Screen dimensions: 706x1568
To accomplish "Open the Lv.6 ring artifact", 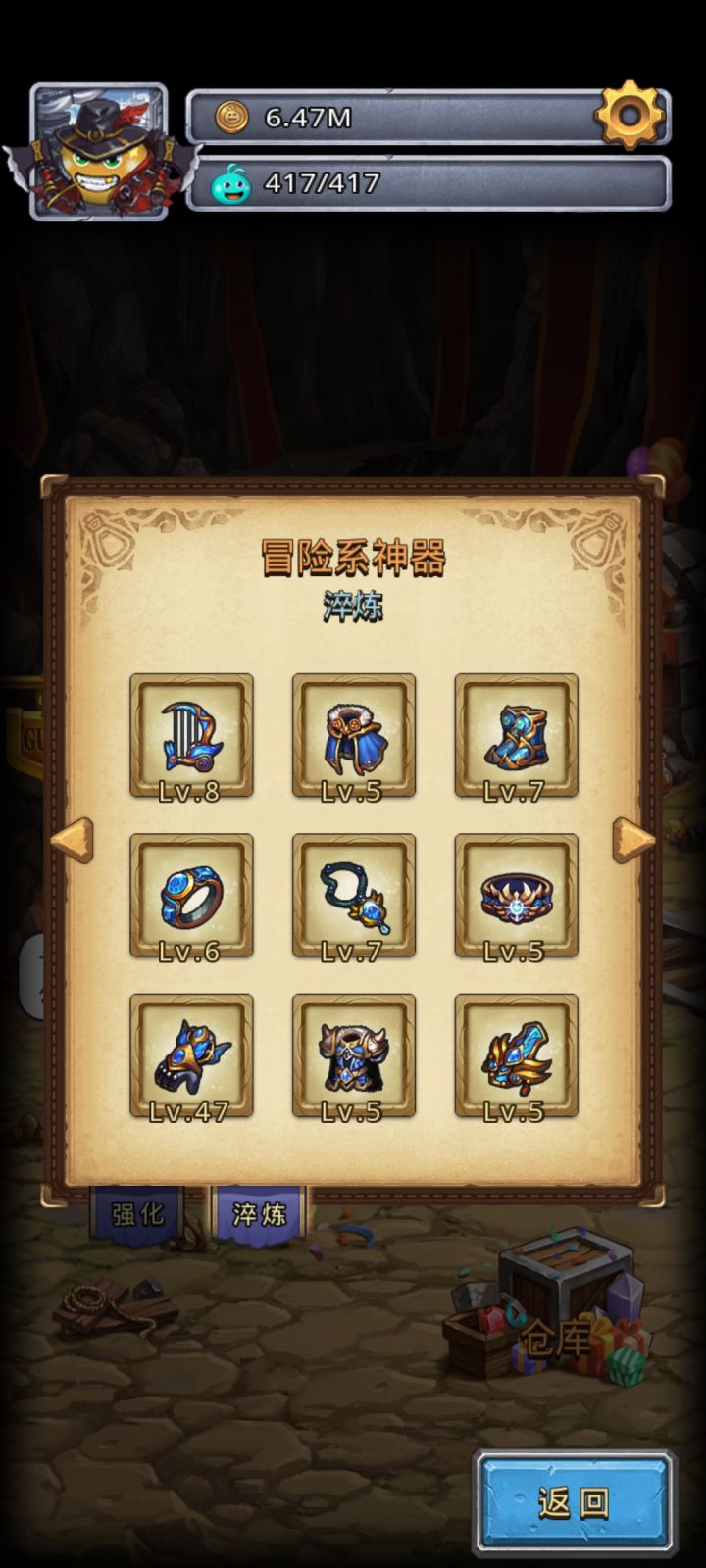I will point(193,895).
